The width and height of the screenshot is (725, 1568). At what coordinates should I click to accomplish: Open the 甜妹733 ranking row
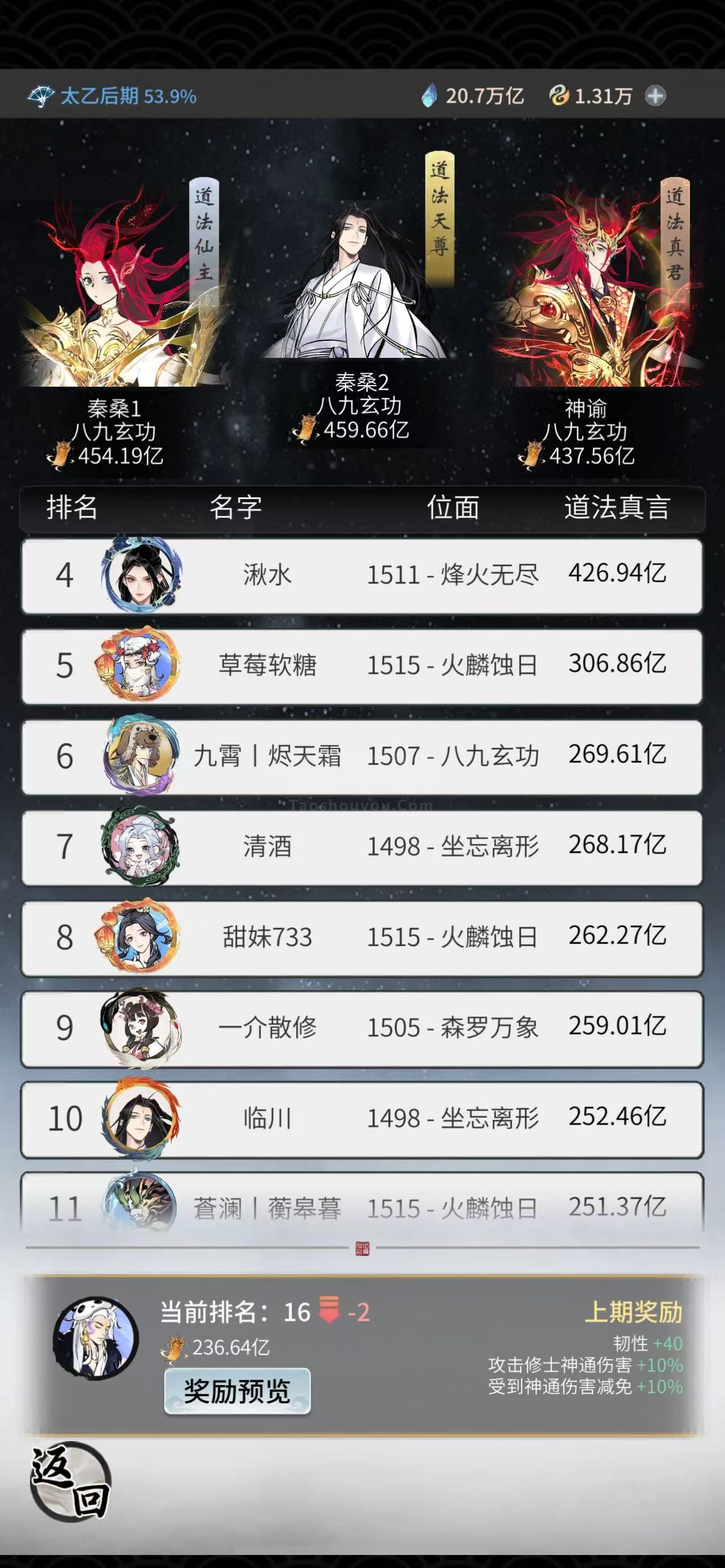click(x=362, y=937)
